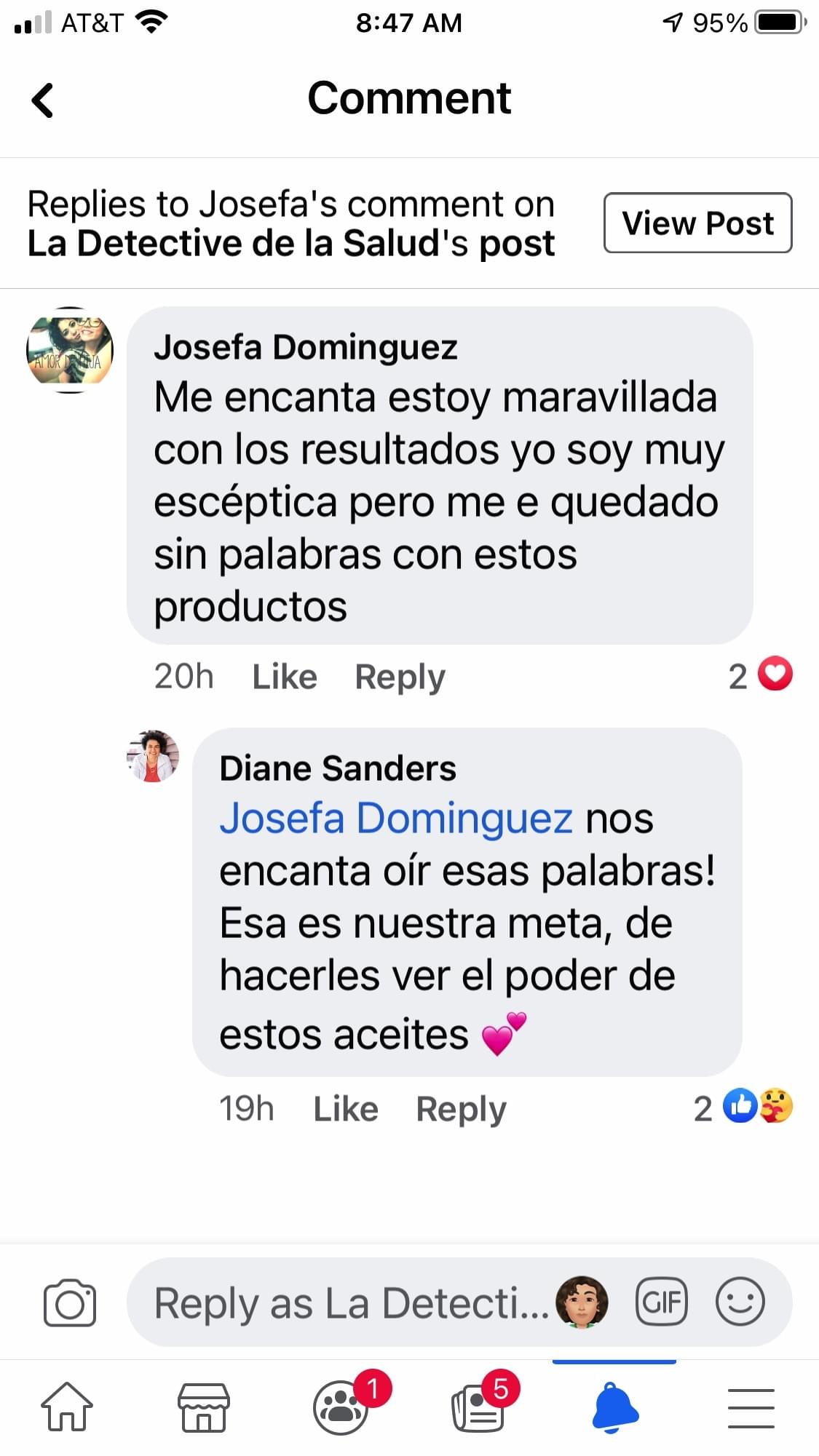Attach a photo with the camera icon
Viewport: 819px width, 1456px height.
tap(70, 1302)
